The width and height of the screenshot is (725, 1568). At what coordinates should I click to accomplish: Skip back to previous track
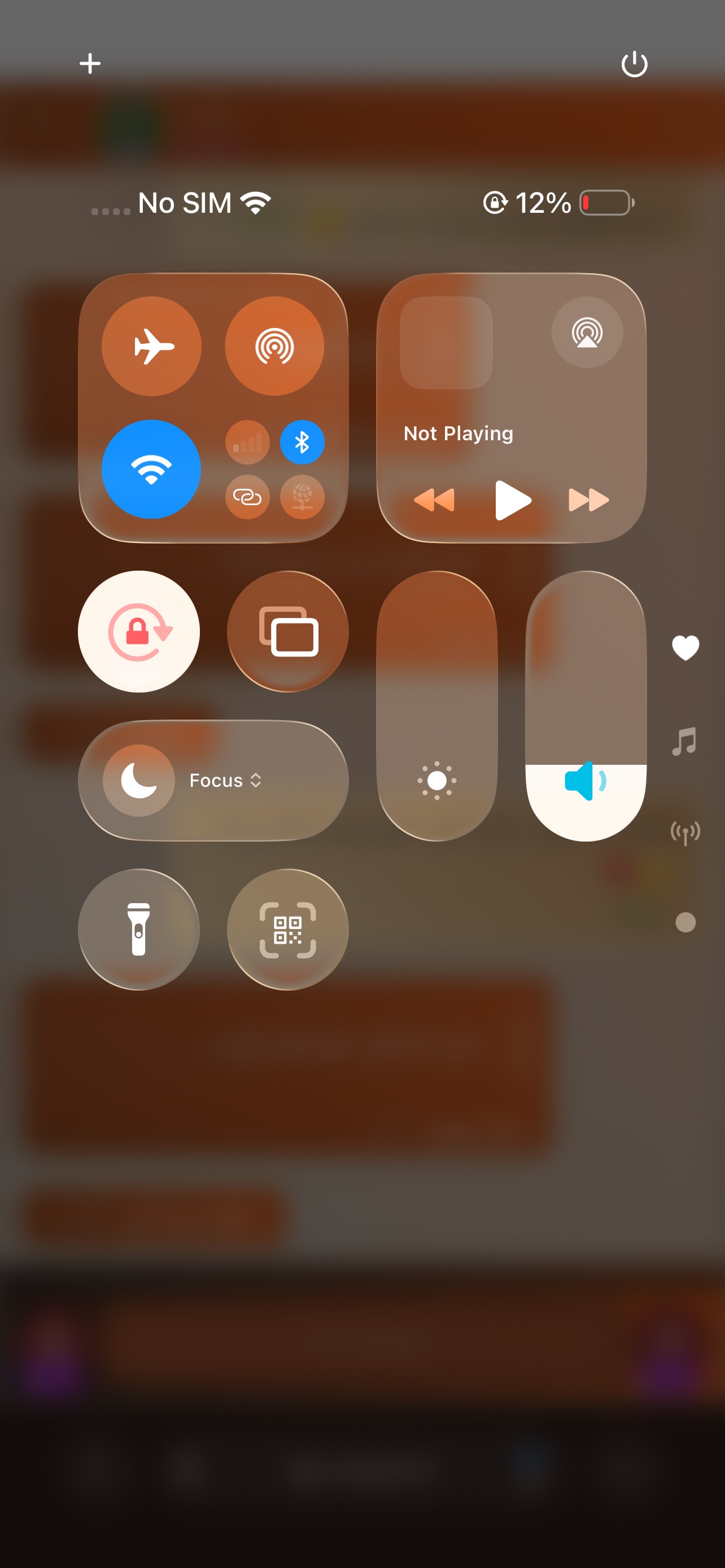[x=434, y=500]
